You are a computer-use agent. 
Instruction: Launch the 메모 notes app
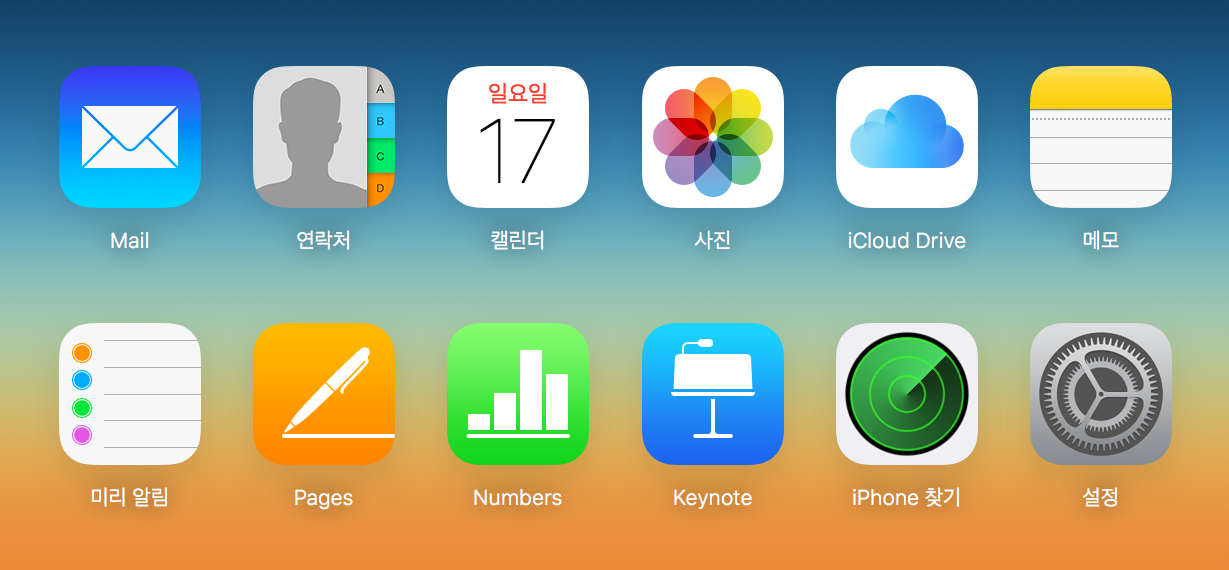(1100, 137)
